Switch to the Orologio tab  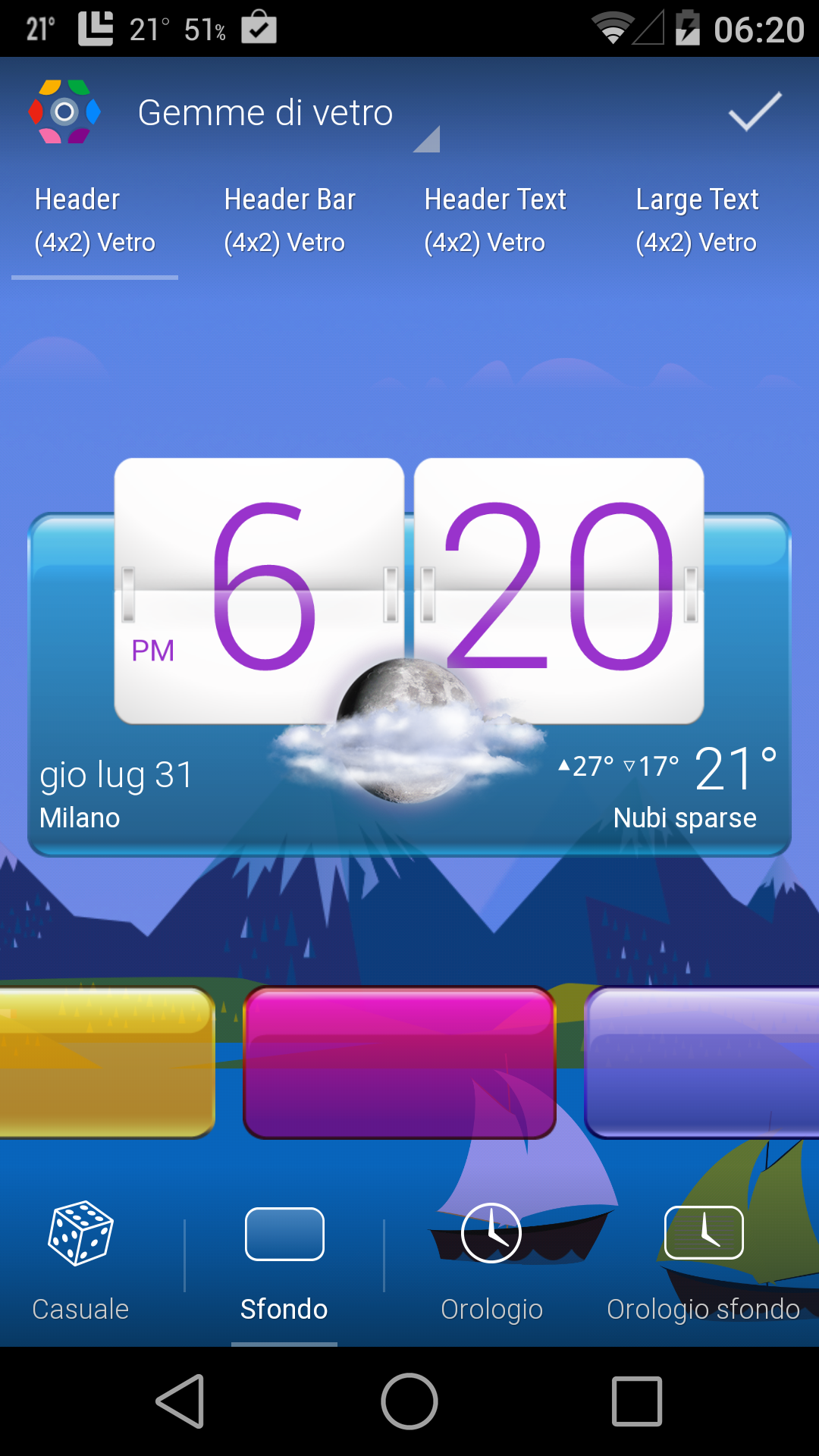coord(491,1259)
